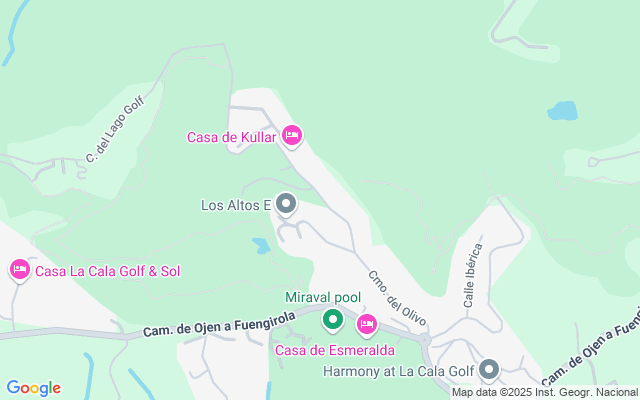Viewport: 640px width, 400px height.
Task: Select the Los Altos E place marker
Action: point(286,204)
